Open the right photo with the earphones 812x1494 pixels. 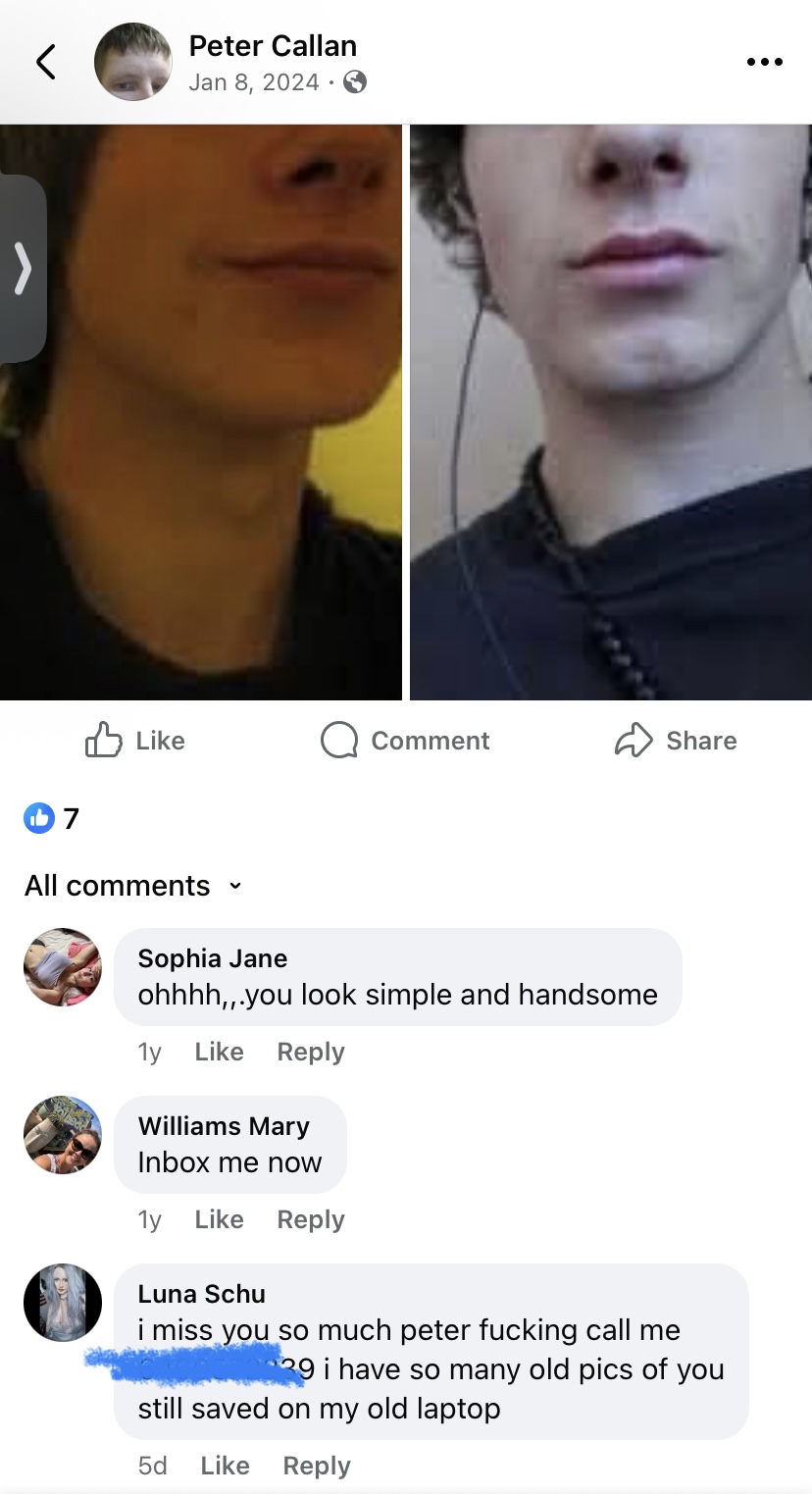(611, 412)
